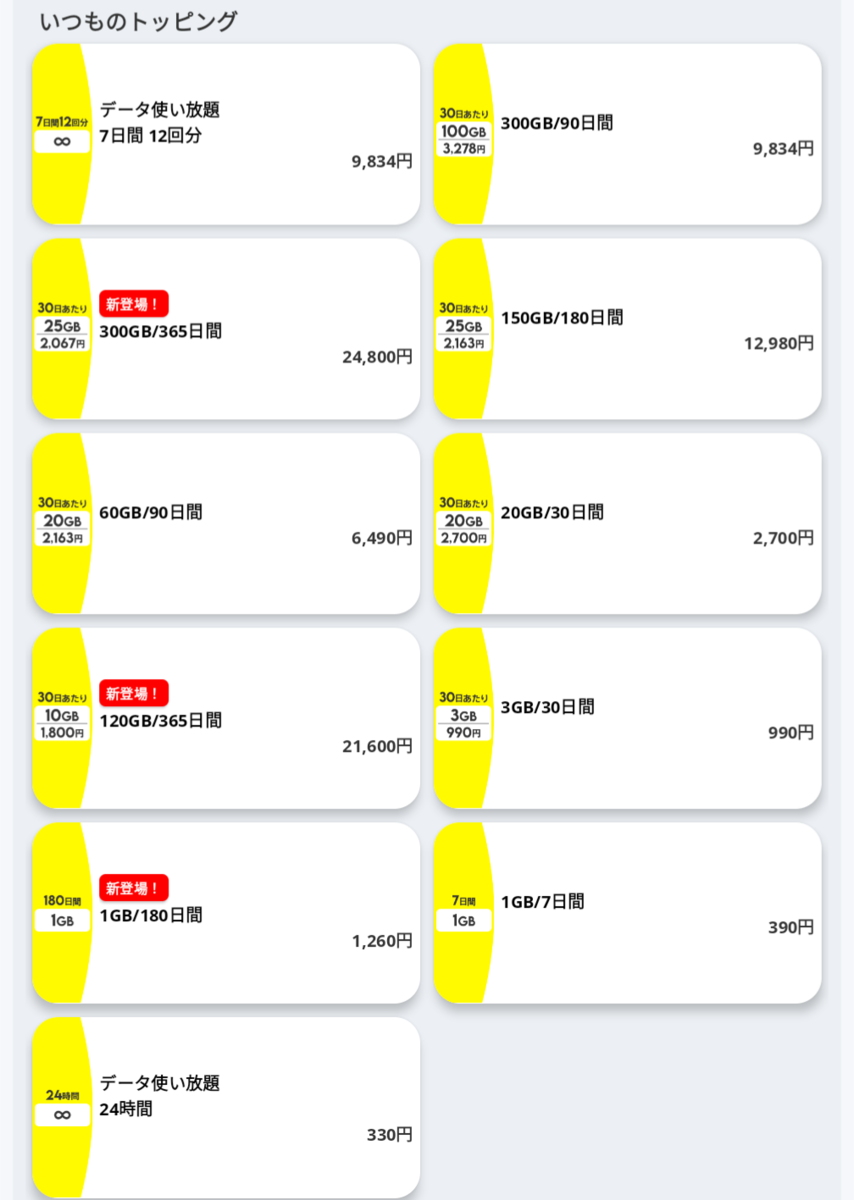The image size is (854, 1200).
Task: Open the 20GB/30日間 topping
Action: pos(627,523)
